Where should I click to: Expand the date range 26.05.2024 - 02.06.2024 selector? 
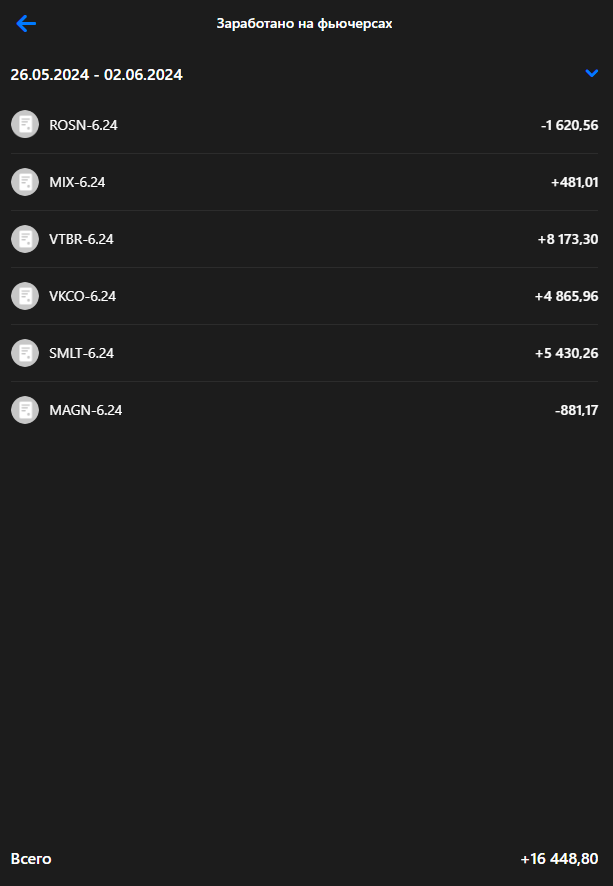click(x=591, y=74)
